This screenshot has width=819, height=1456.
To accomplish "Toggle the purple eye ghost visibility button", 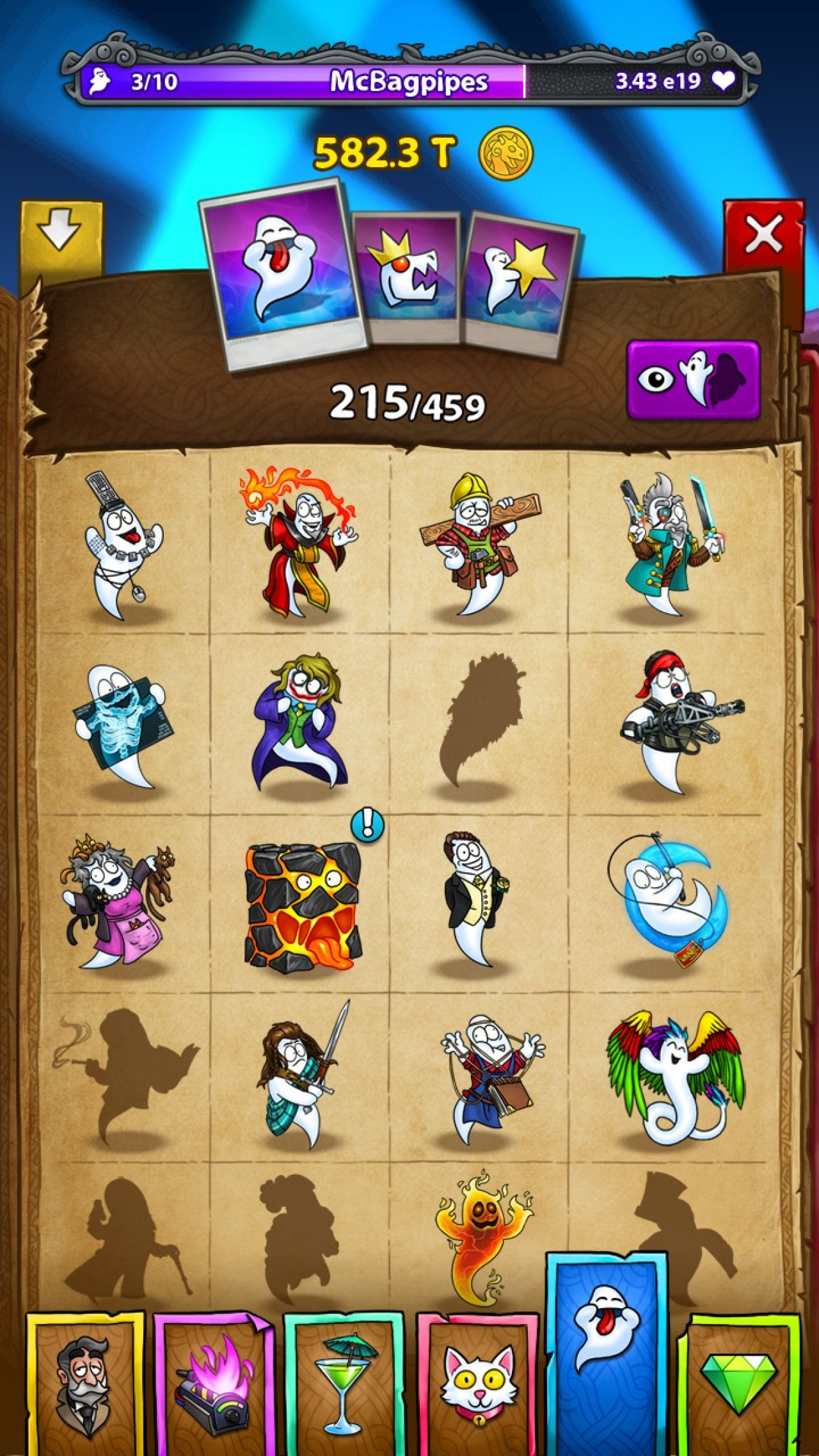I will pos(694,380).
